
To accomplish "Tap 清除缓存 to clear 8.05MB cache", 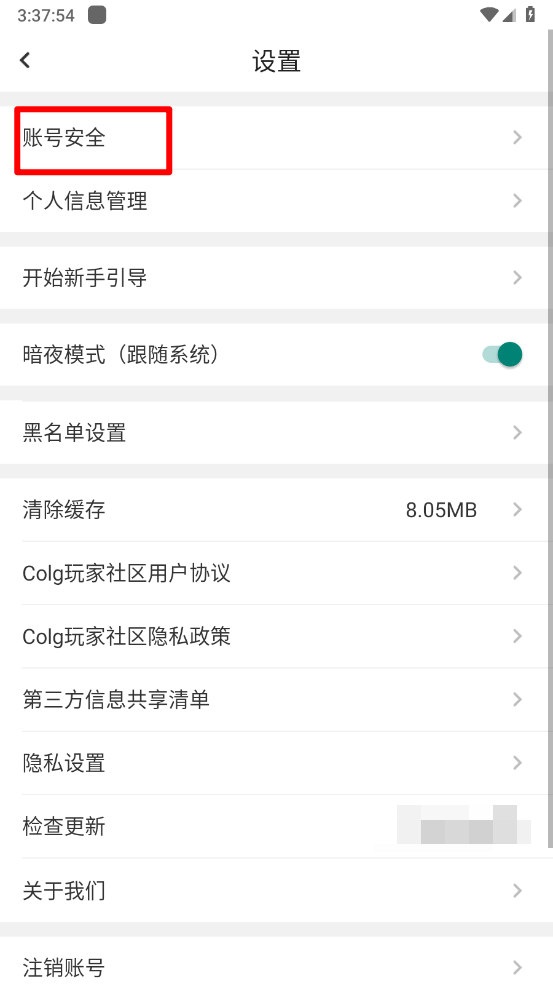I will pos(276,510).
